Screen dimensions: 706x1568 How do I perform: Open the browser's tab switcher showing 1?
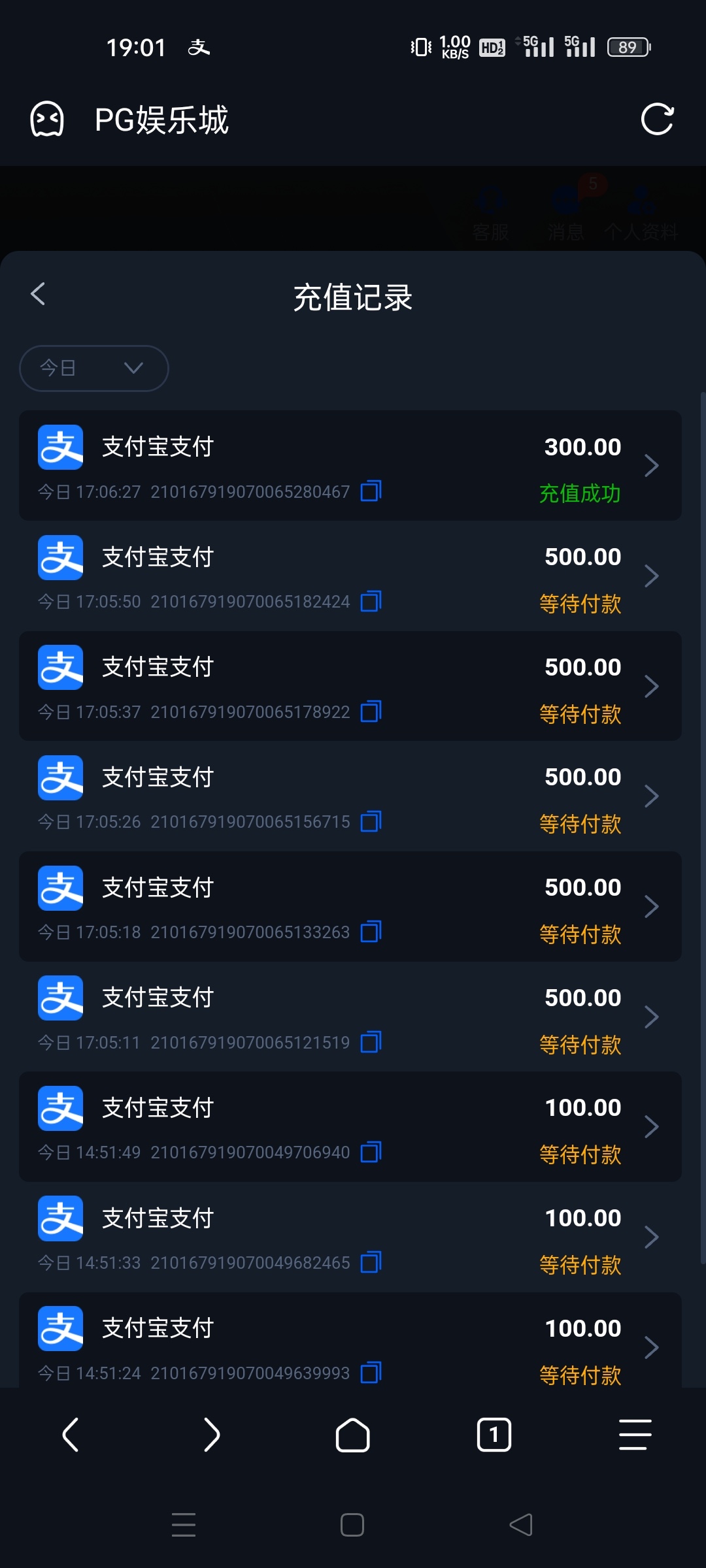click(x=494, y=1435)
